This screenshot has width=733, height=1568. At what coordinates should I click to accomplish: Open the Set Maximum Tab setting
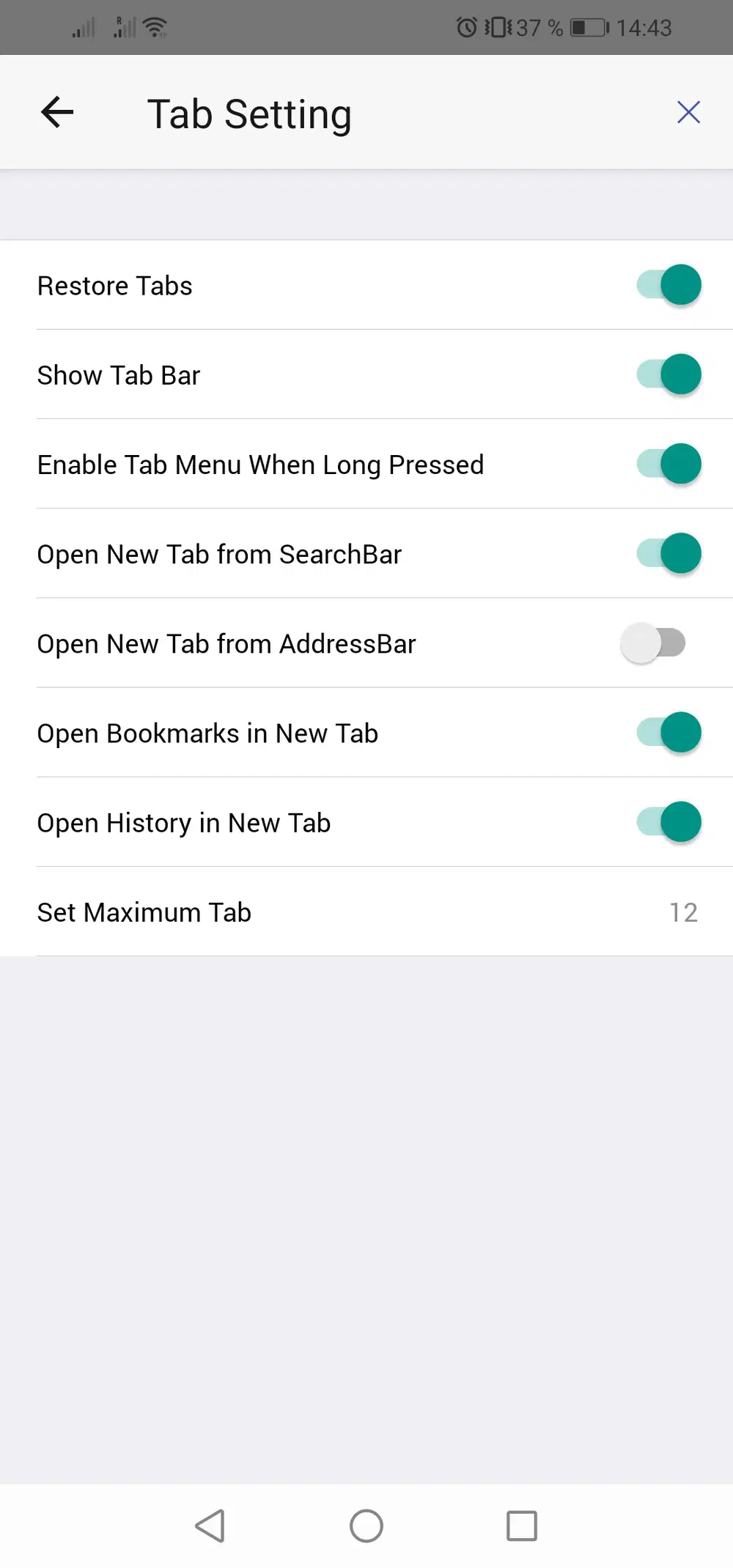point(366,912)
